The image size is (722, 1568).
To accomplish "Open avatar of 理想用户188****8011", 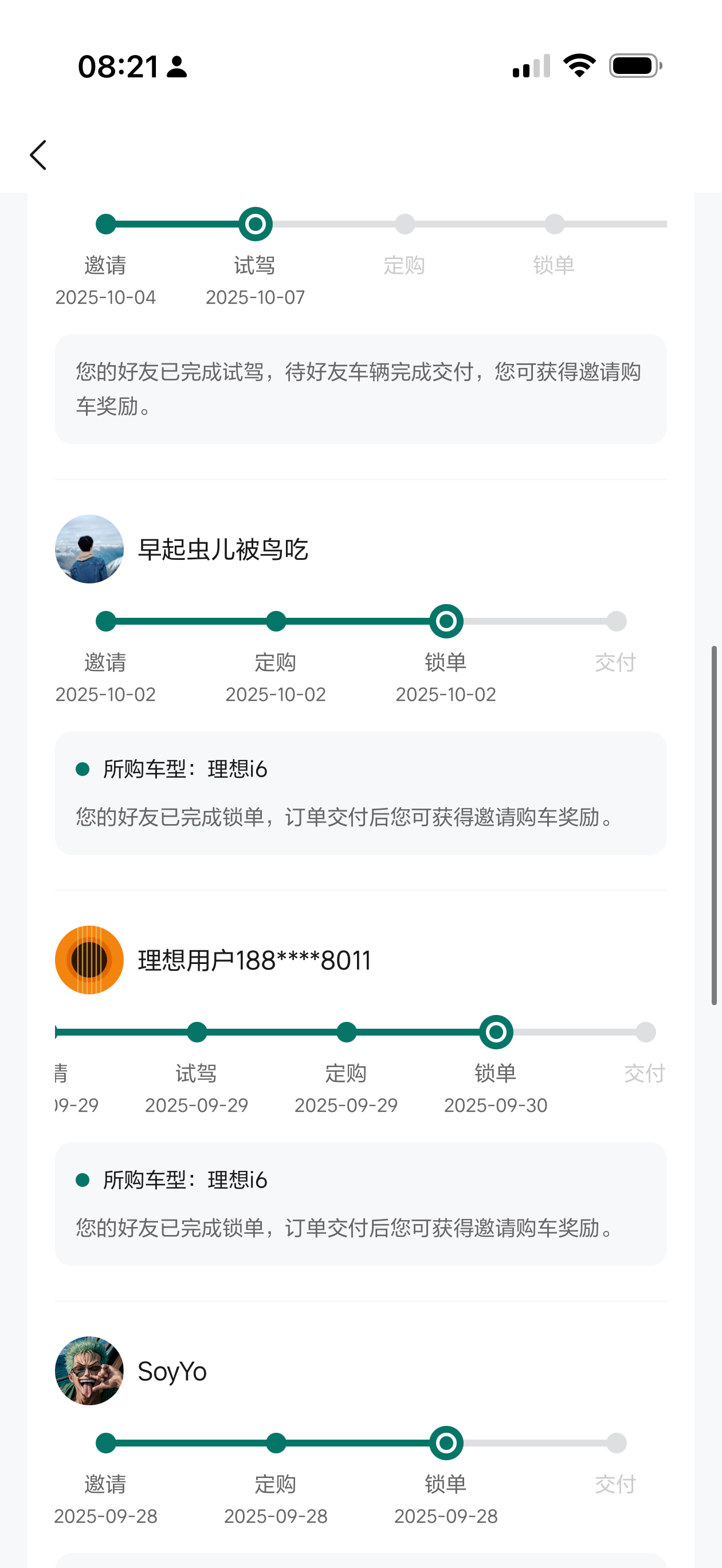I will (89, 960).
